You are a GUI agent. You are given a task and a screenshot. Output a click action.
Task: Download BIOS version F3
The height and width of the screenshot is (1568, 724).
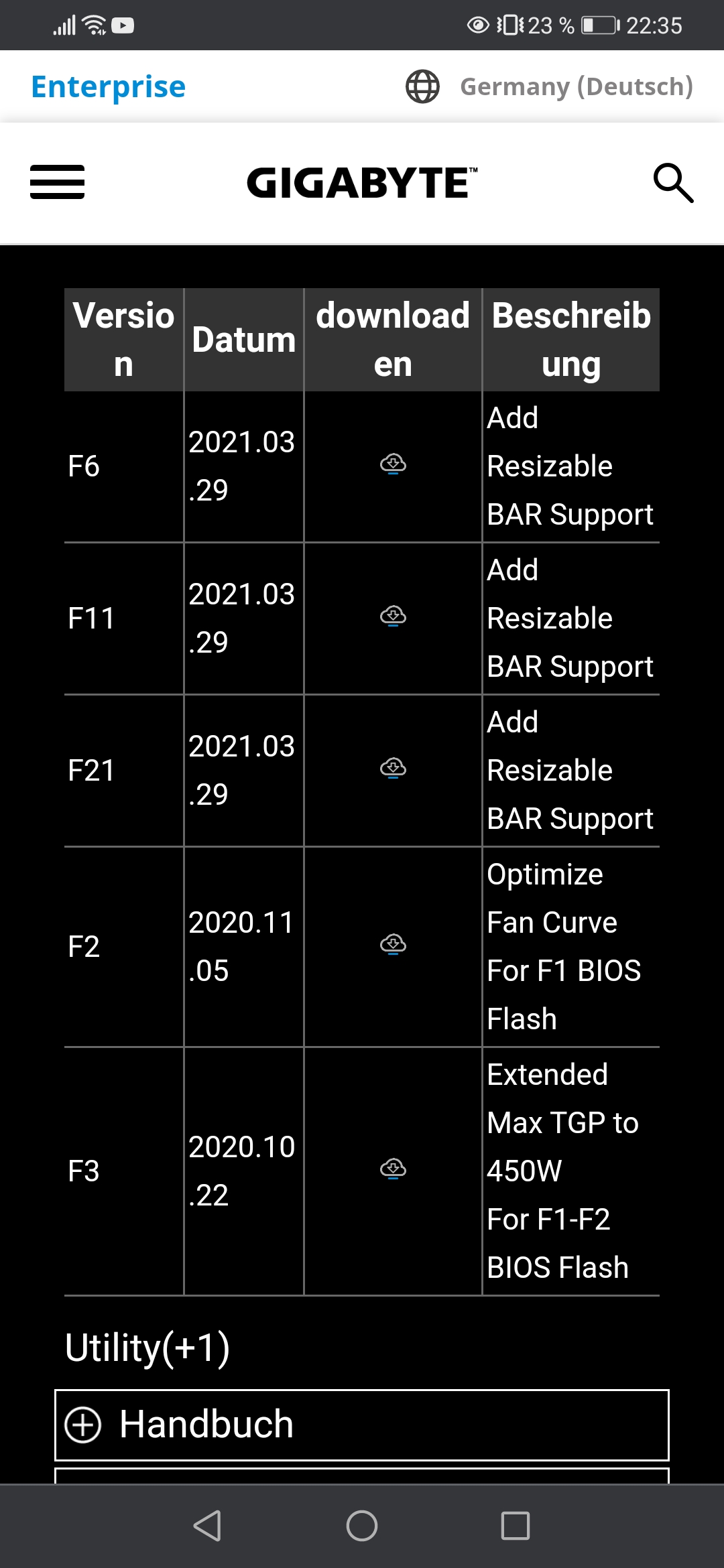point(393,1169)
